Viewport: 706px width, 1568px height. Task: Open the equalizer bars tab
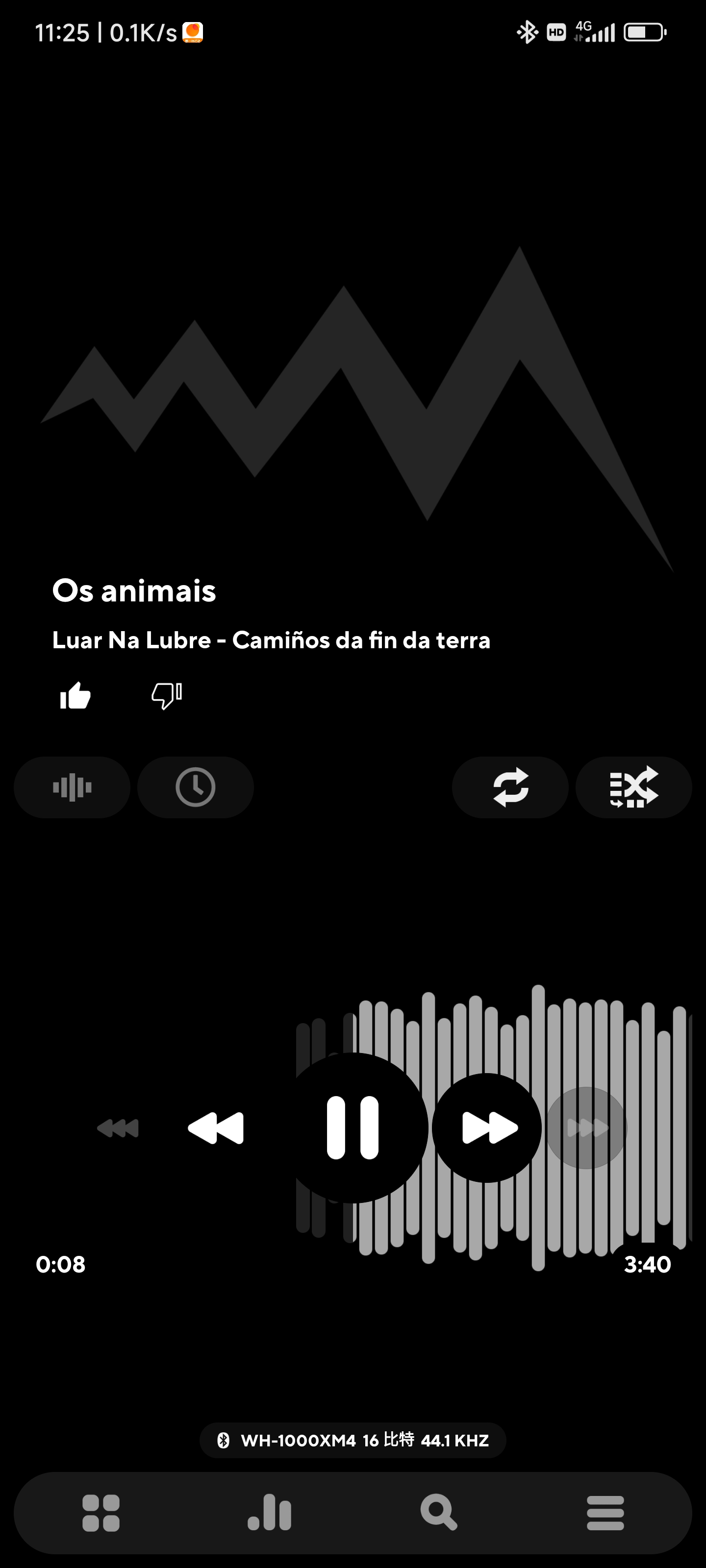(270, 1513)
